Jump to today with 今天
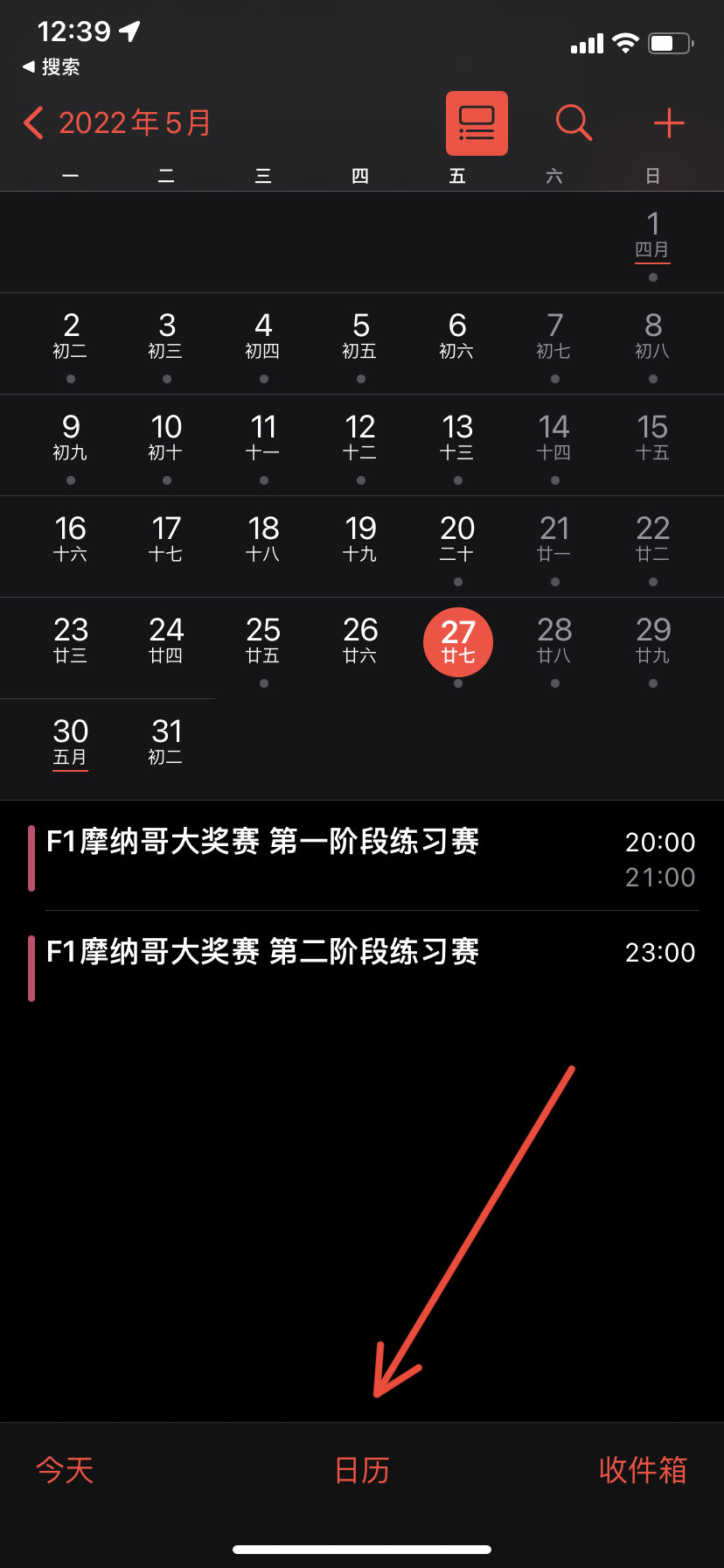This screenshot has height=1568, width=724. (65, 1470)
